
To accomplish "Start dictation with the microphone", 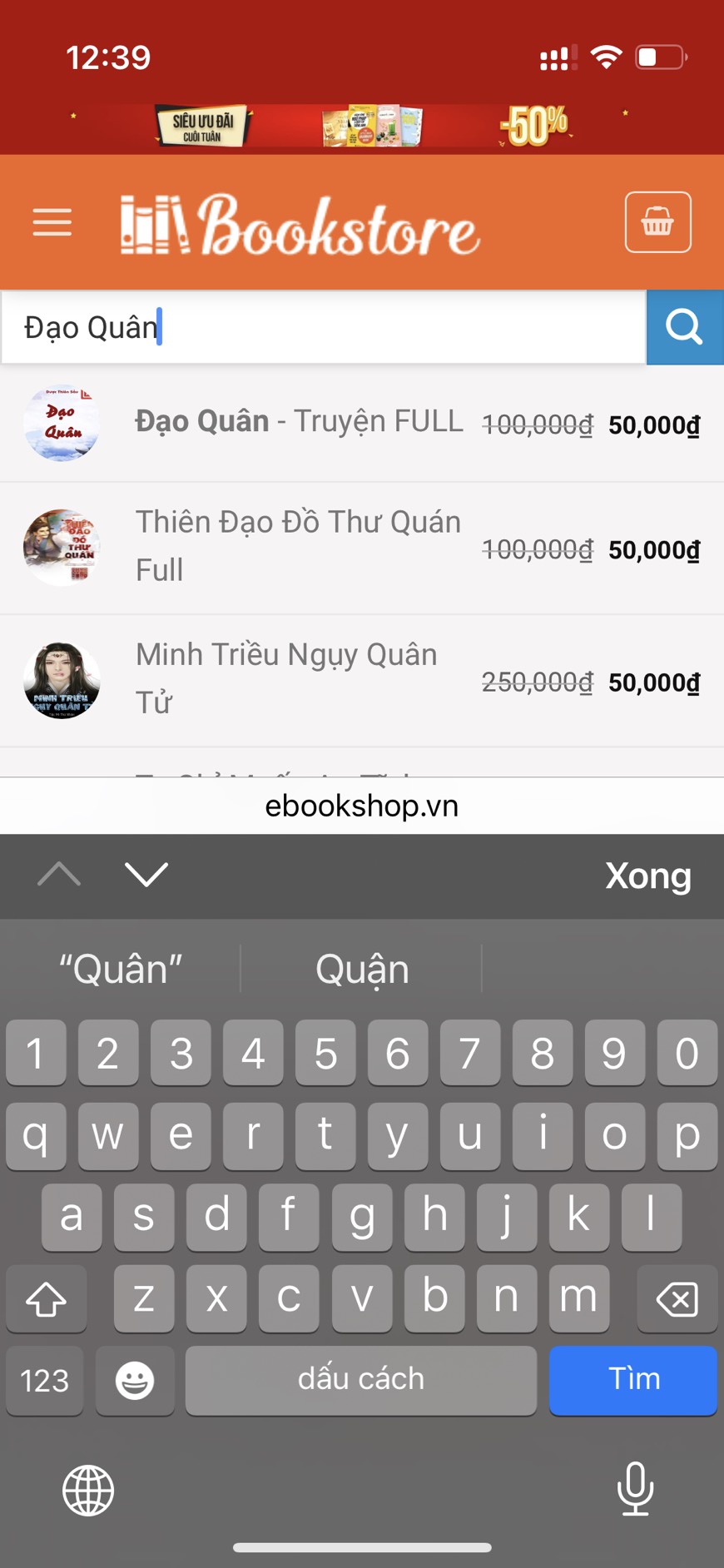I will tap(635, 1488).
